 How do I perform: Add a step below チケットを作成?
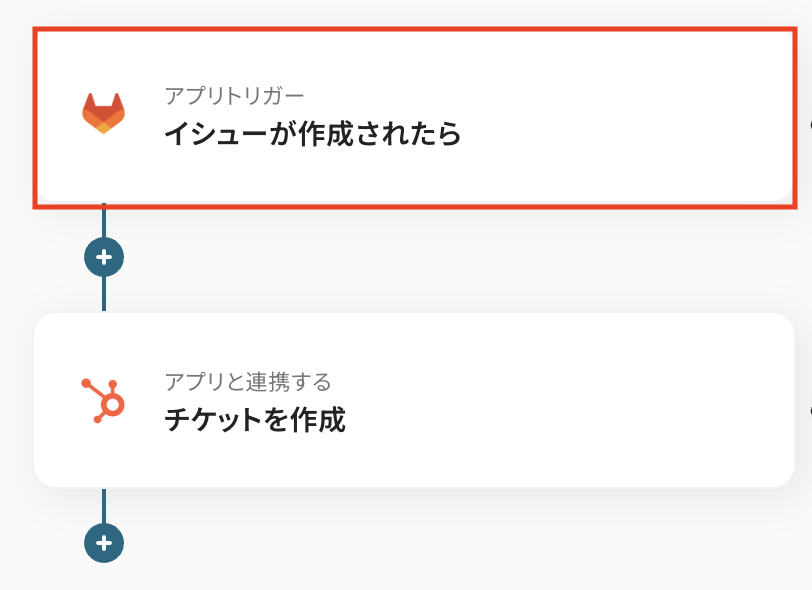tap(104, 543)
